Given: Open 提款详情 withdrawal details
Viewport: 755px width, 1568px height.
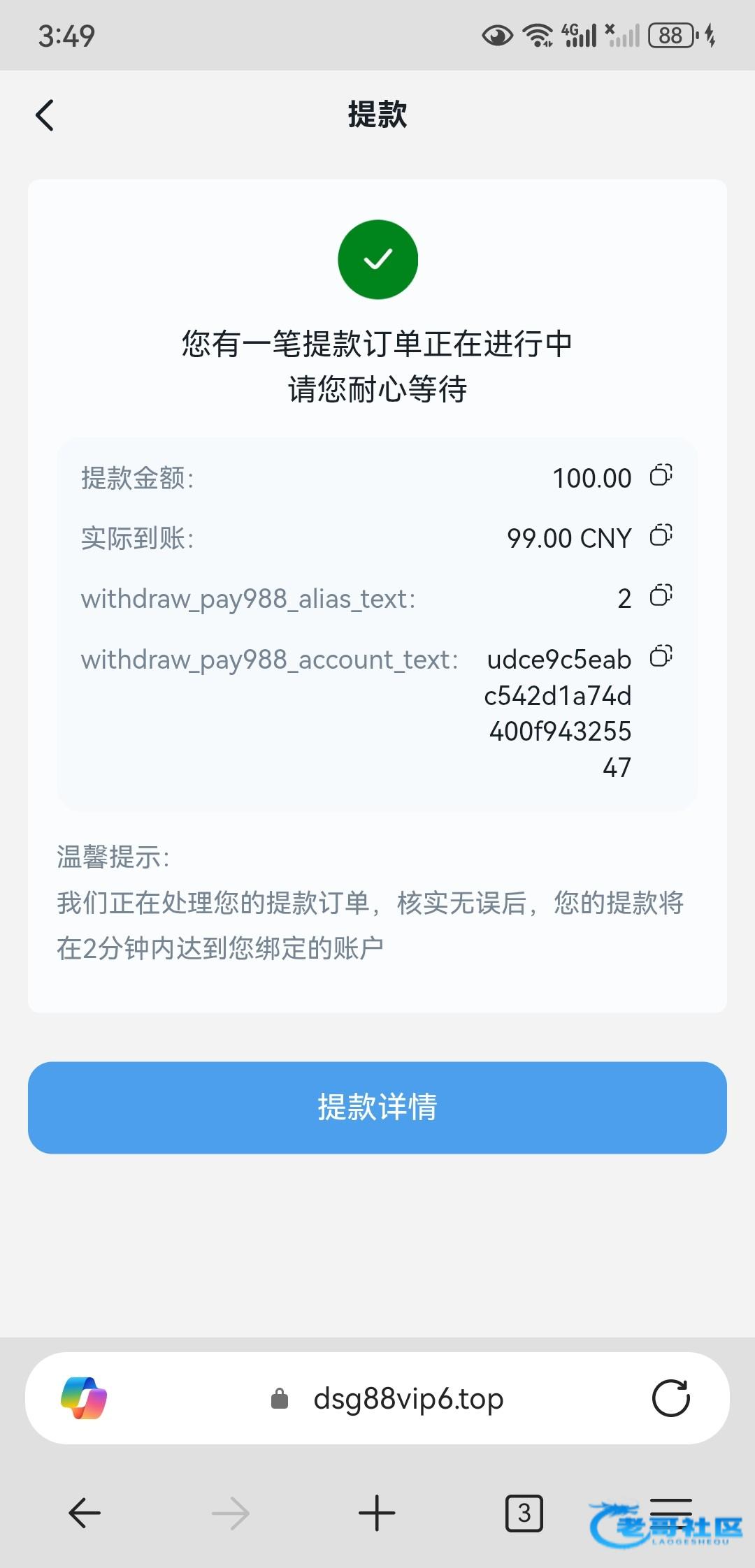Looking at the screenshot, I should pyautogui.click(x=377, y=1108).
